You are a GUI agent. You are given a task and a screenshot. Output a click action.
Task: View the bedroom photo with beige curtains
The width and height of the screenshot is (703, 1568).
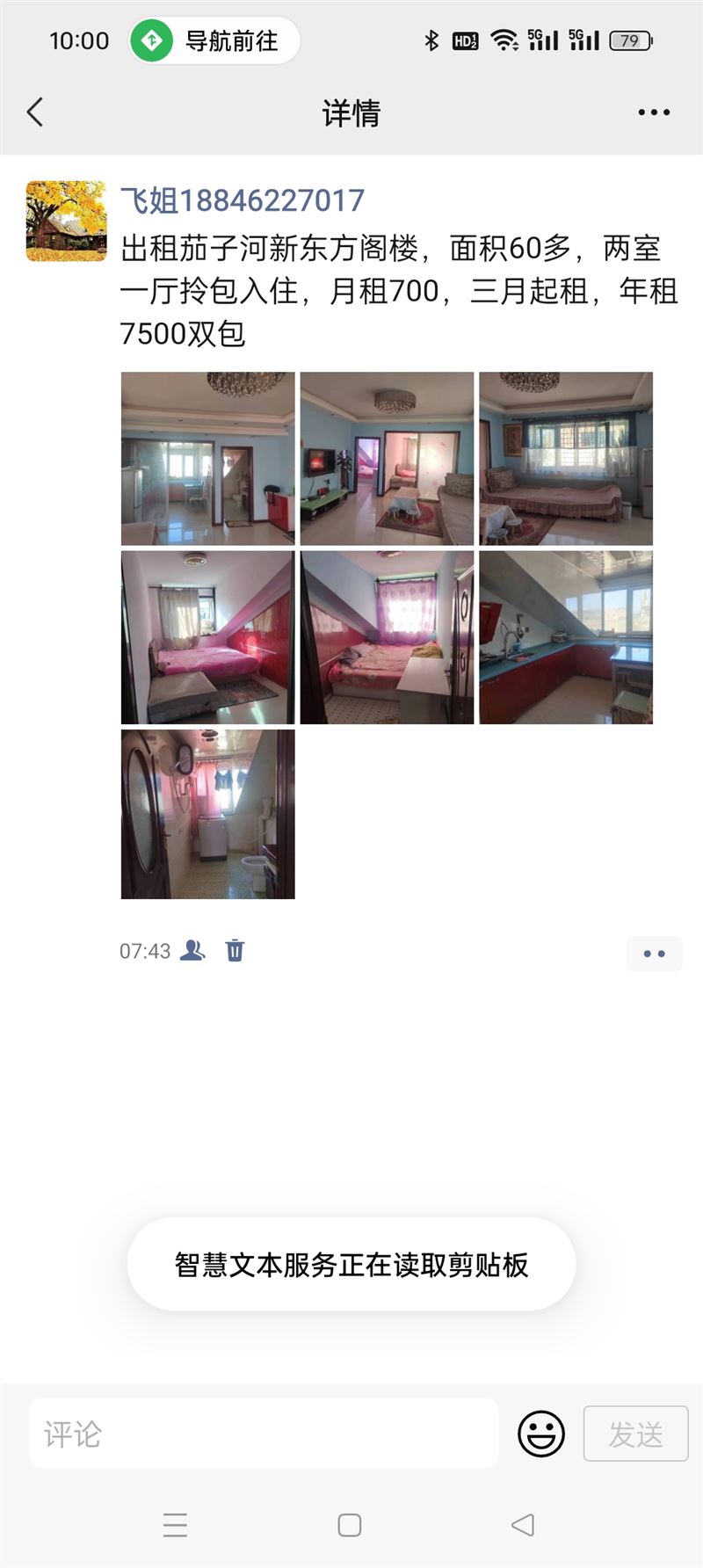[x=207, y=637]
